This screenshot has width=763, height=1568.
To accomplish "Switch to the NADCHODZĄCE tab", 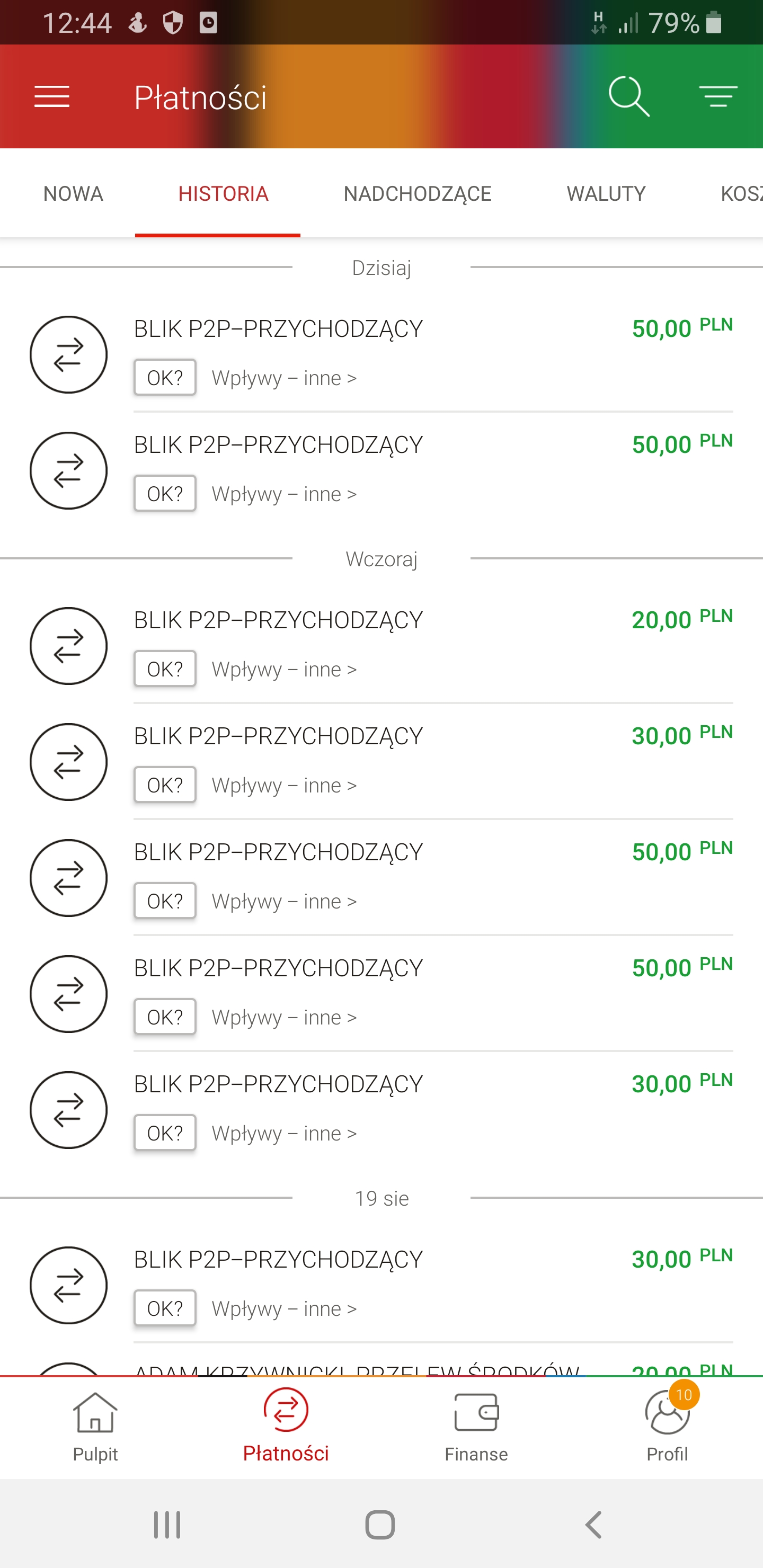I will point(417,193).
